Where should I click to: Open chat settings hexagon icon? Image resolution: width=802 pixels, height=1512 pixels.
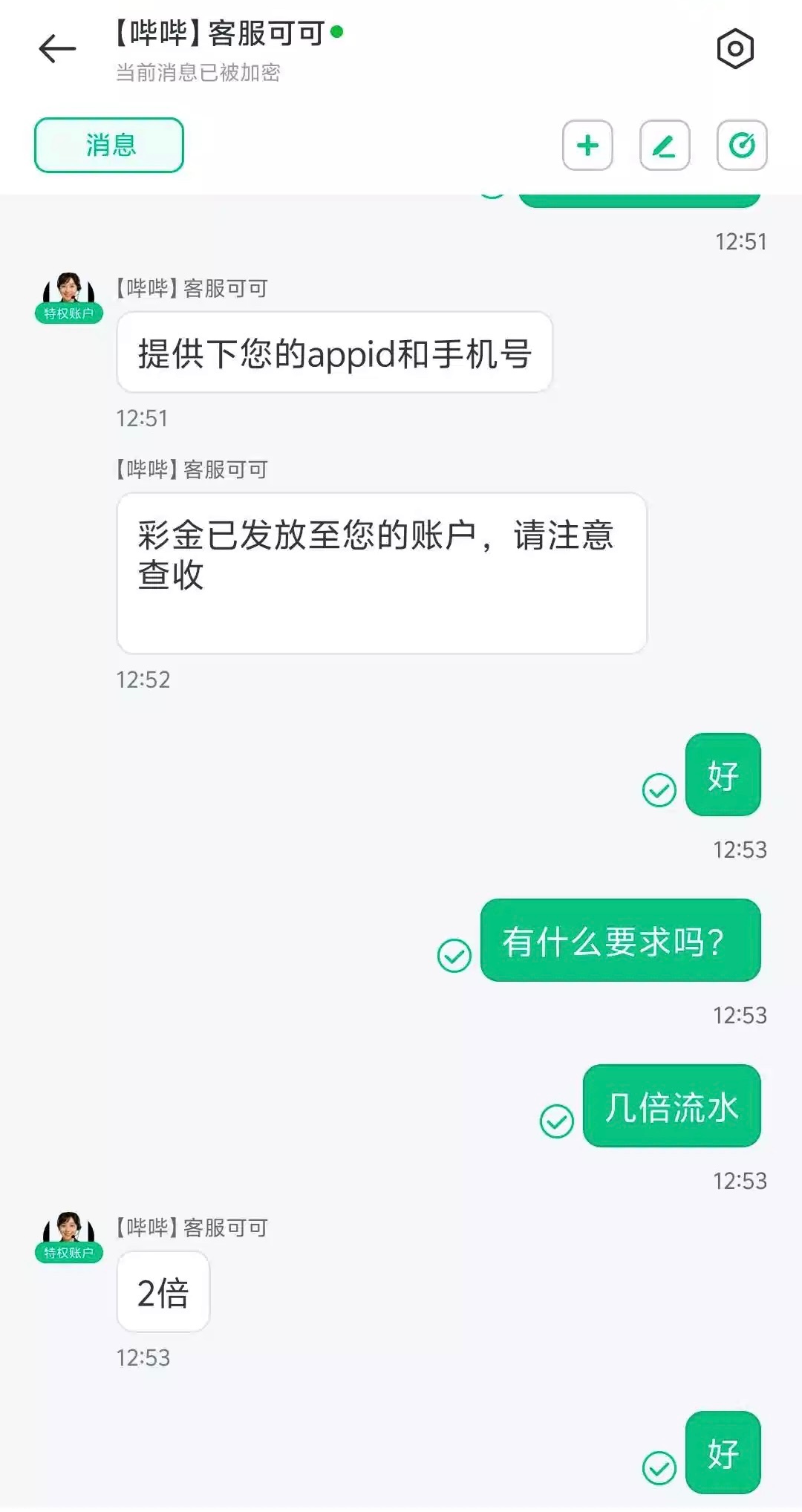pyautogui.click(x=735, y=49)
